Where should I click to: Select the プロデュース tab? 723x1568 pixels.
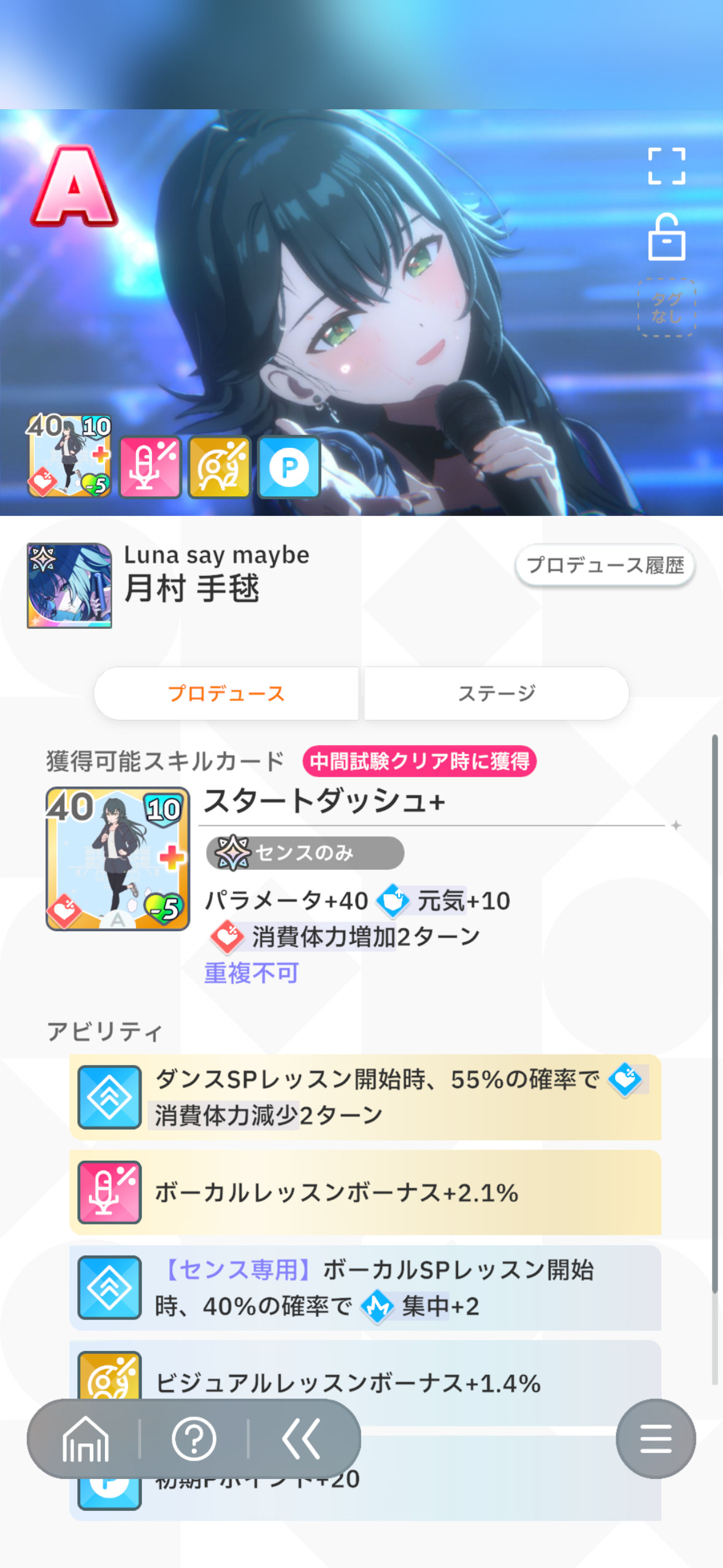click(x=226, y=693)
